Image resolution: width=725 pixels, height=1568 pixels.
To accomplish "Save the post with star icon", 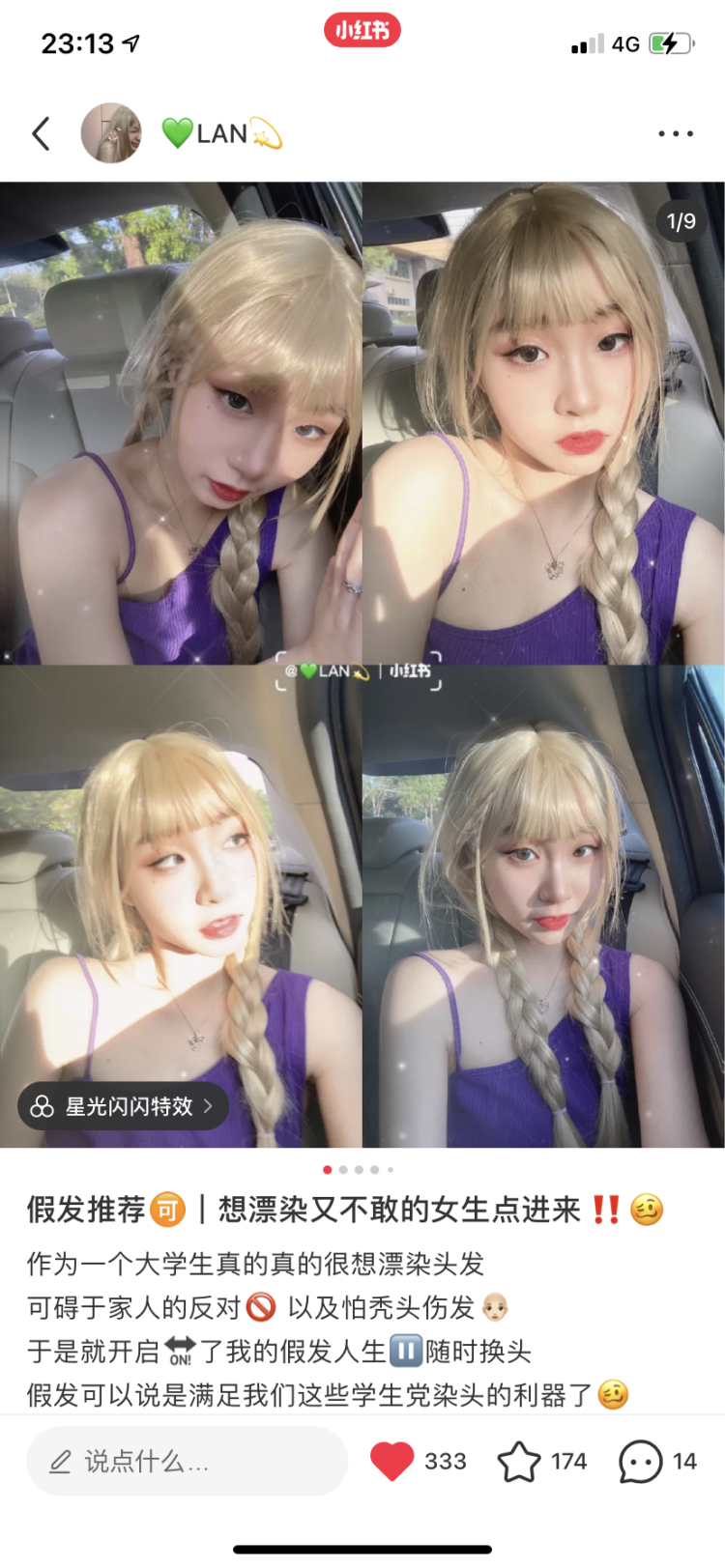I will [x=519, y=1462].
